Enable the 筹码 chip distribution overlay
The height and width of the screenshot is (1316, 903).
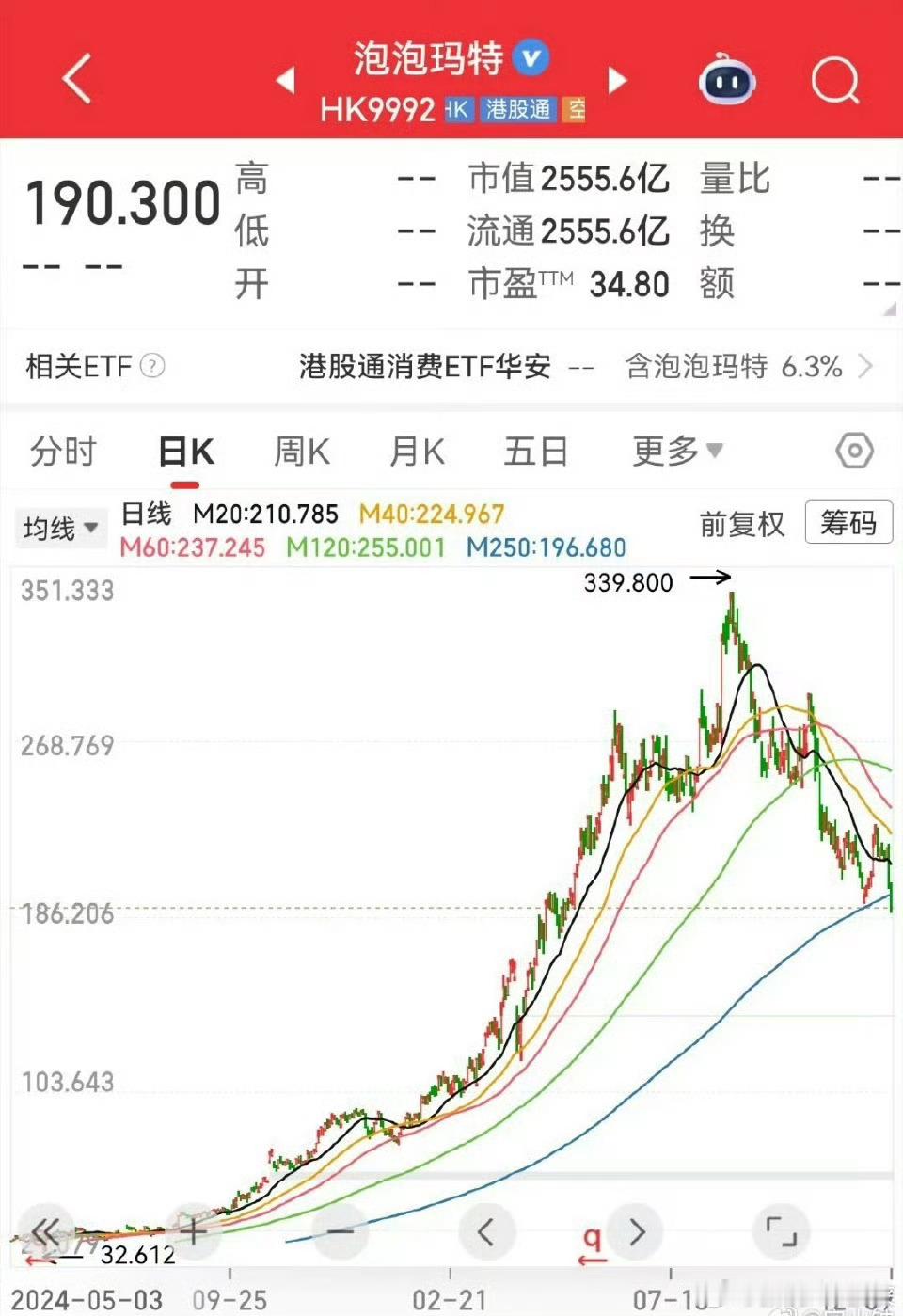click(x=848, y=524)
